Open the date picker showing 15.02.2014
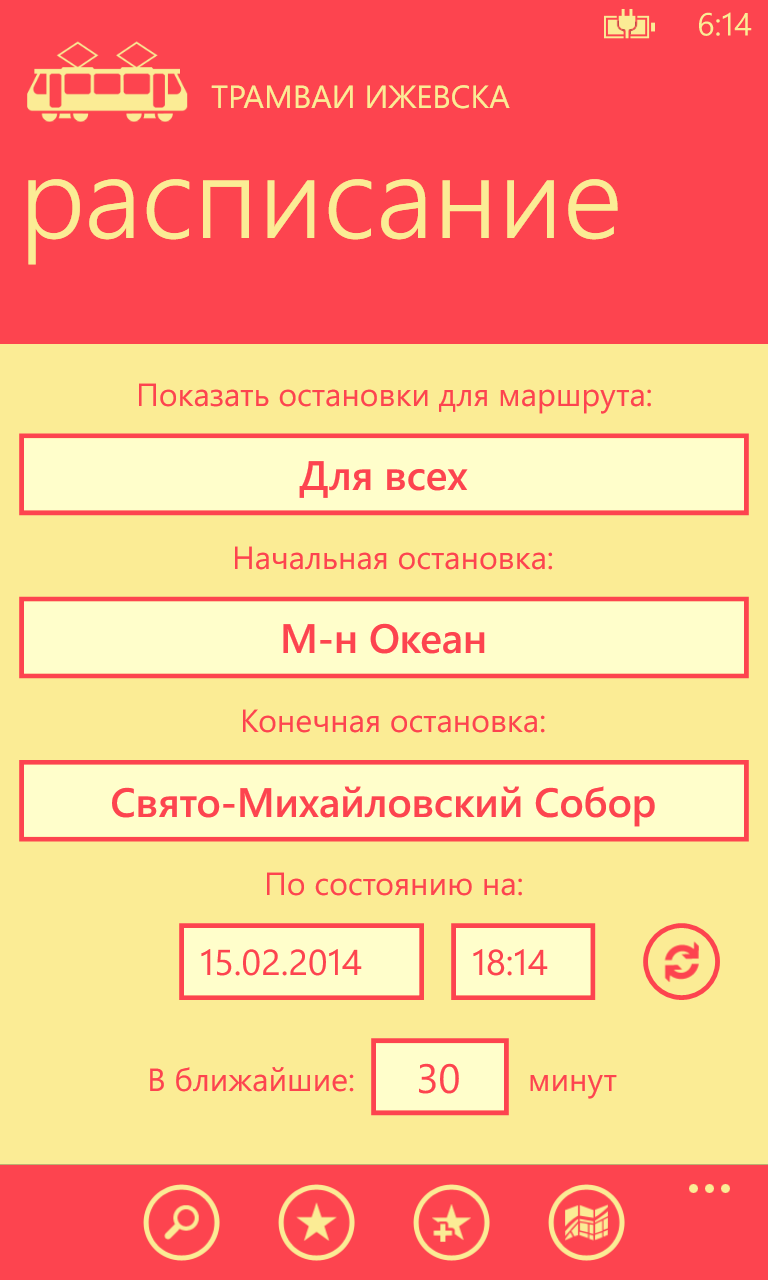The image size is (768, 1280). [301, 962]
